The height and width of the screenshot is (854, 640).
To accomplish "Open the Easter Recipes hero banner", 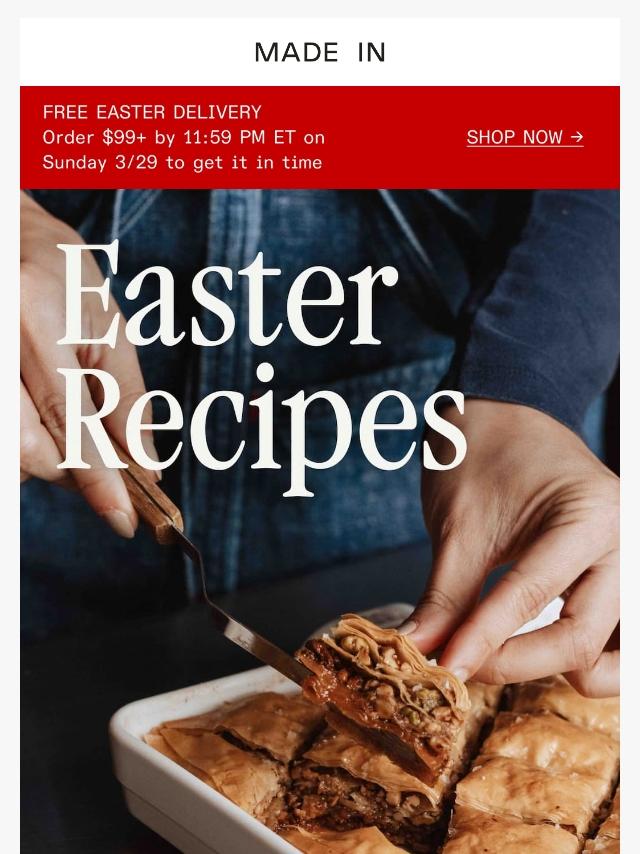I will 320,520.
